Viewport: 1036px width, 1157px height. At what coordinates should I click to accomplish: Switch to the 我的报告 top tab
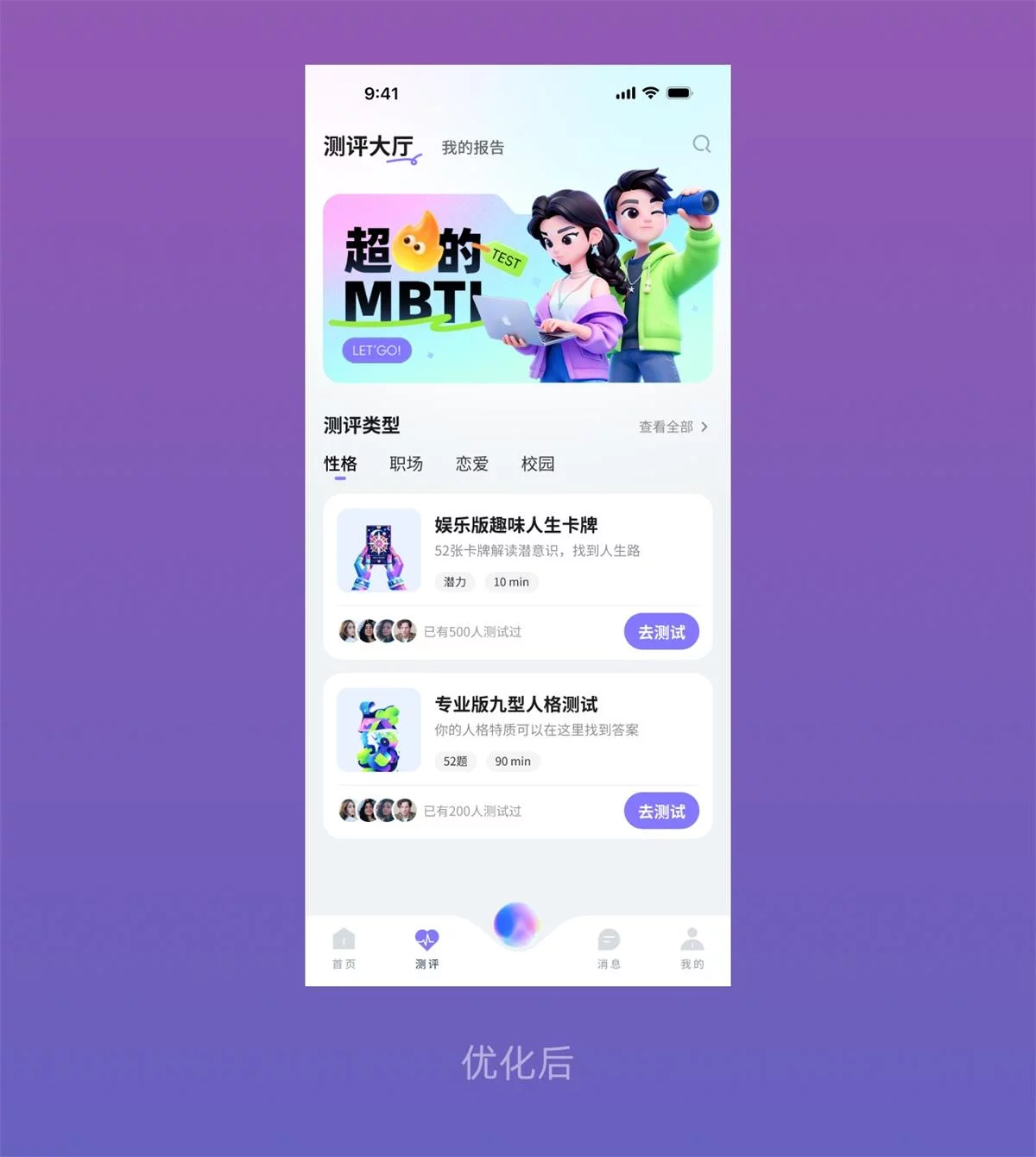click(472, 148)
